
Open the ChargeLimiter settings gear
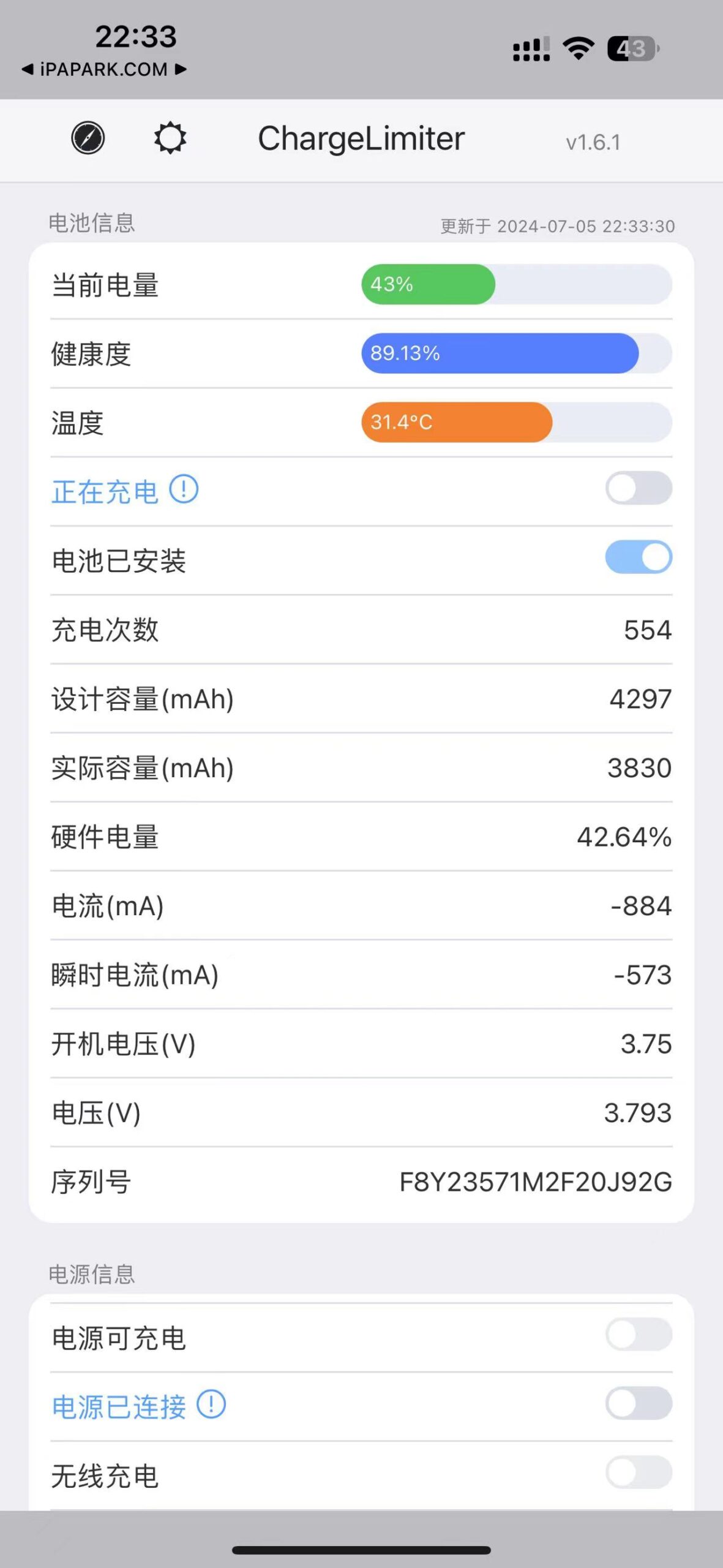171,138
